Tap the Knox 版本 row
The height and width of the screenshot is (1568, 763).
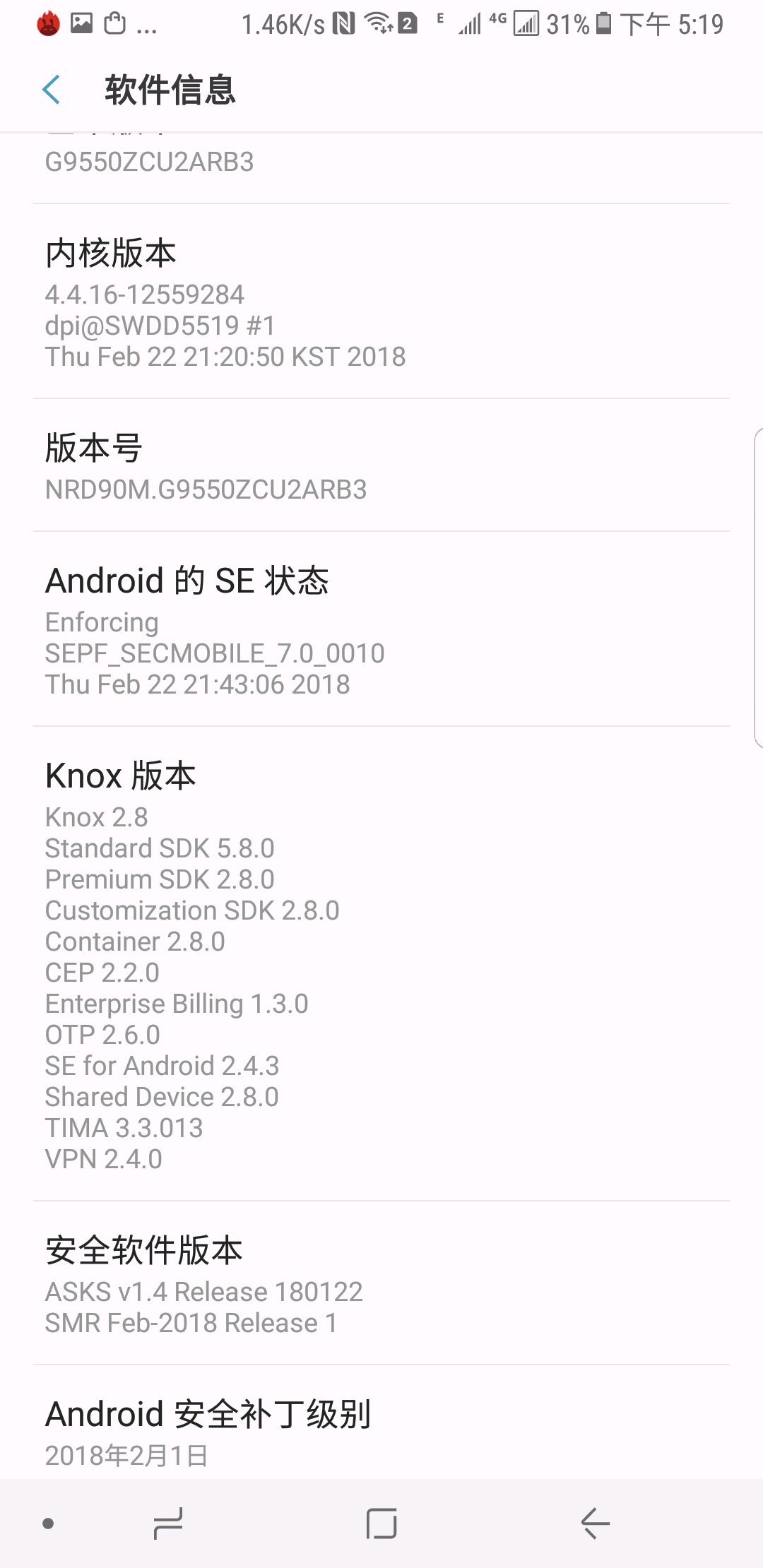[x=381, y=964]
